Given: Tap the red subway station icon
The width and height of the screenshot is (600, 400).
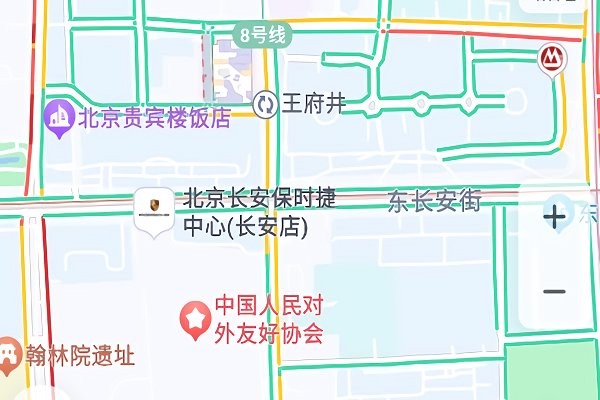Looking at the screenshot, I should 551,59.
